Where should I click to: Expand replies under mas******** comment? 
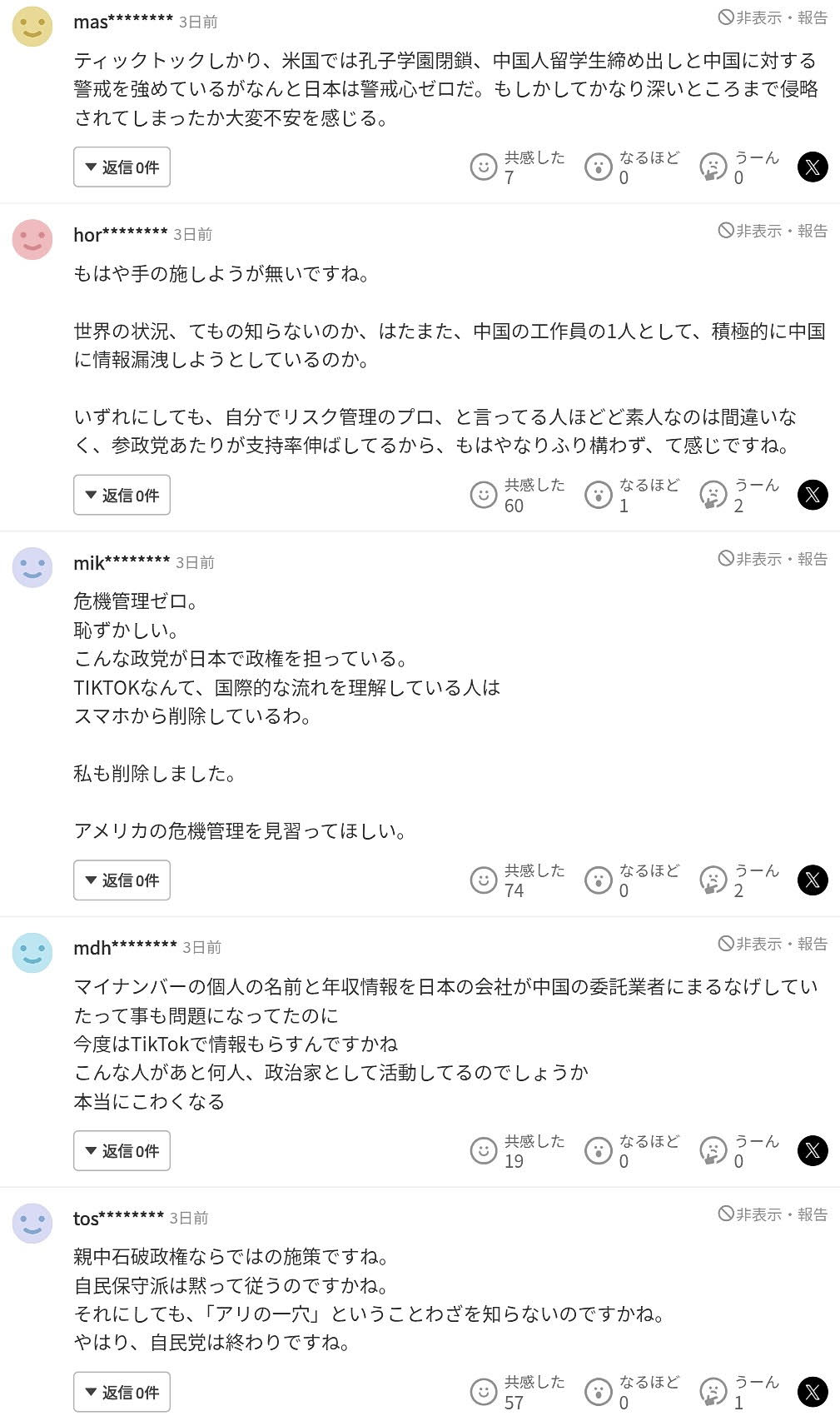click(x=122, y=167)
